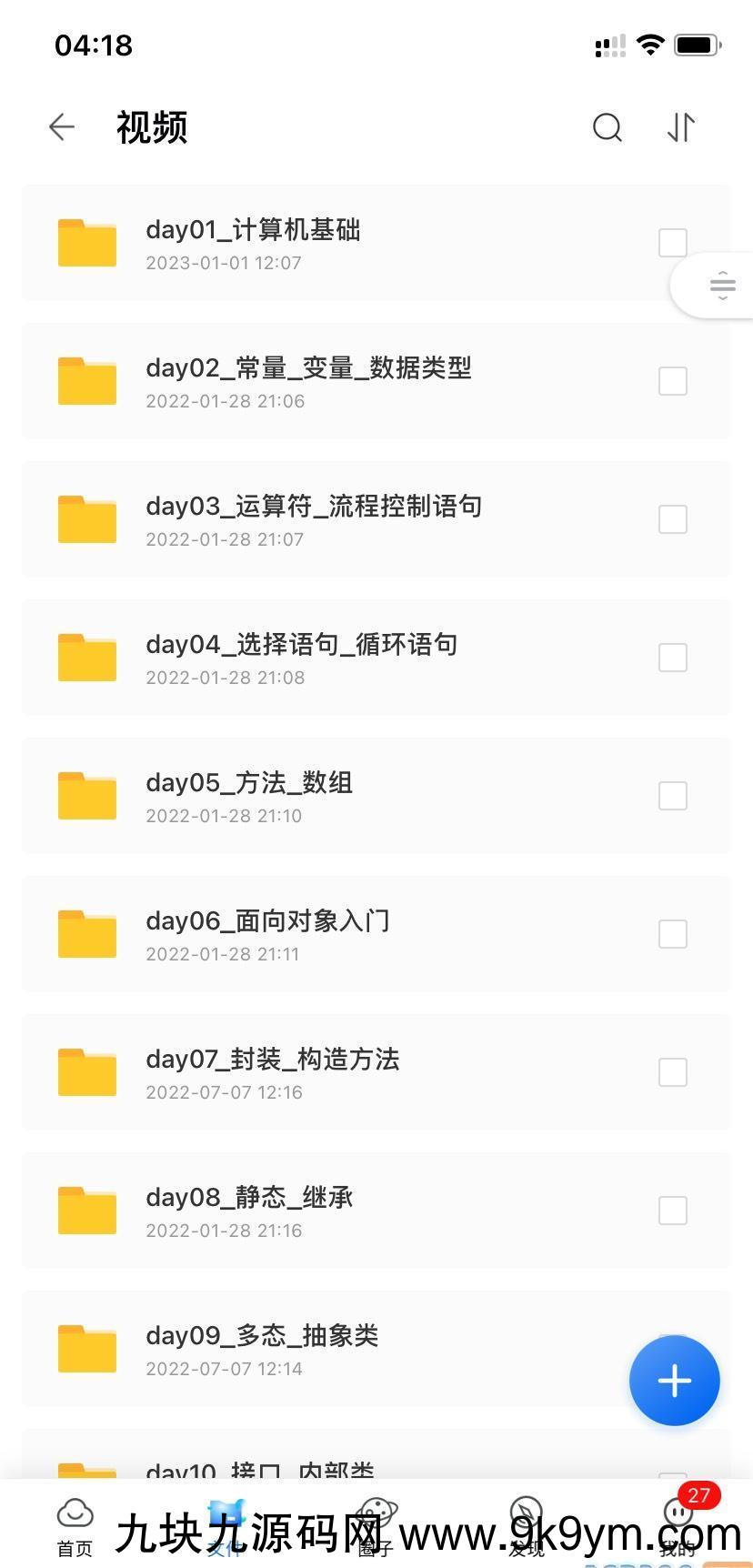
Task: Check the box beside day06_面向对象入门
Action: coord(673,934)
